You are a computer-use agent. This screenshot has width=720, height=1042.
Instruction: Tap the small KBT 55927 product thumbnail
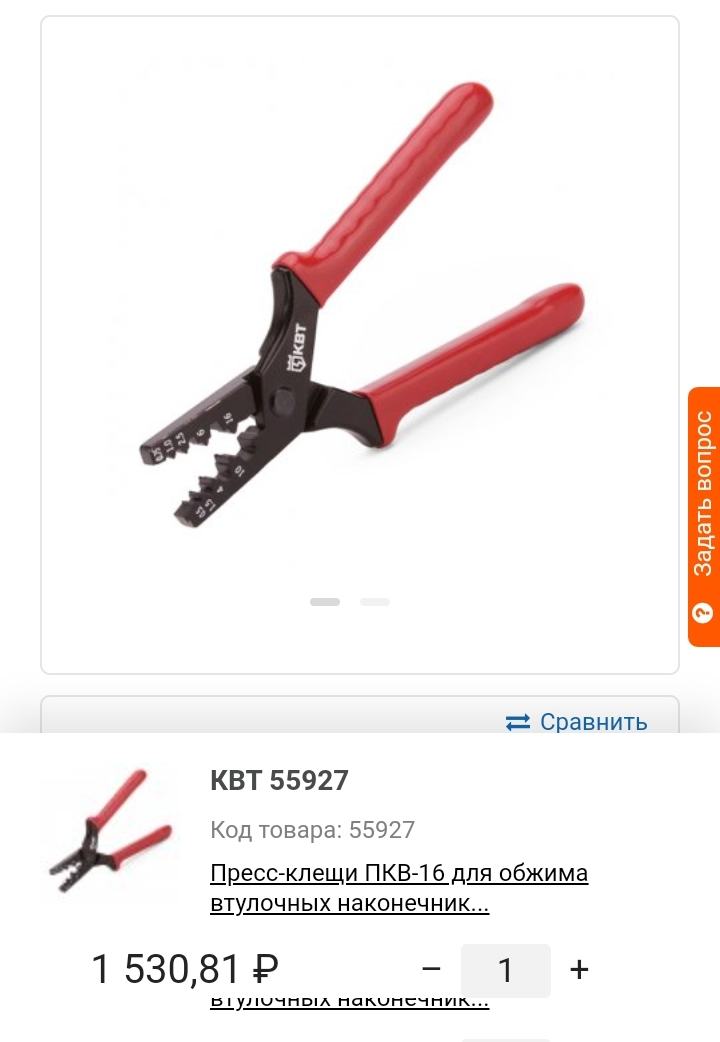111,830
